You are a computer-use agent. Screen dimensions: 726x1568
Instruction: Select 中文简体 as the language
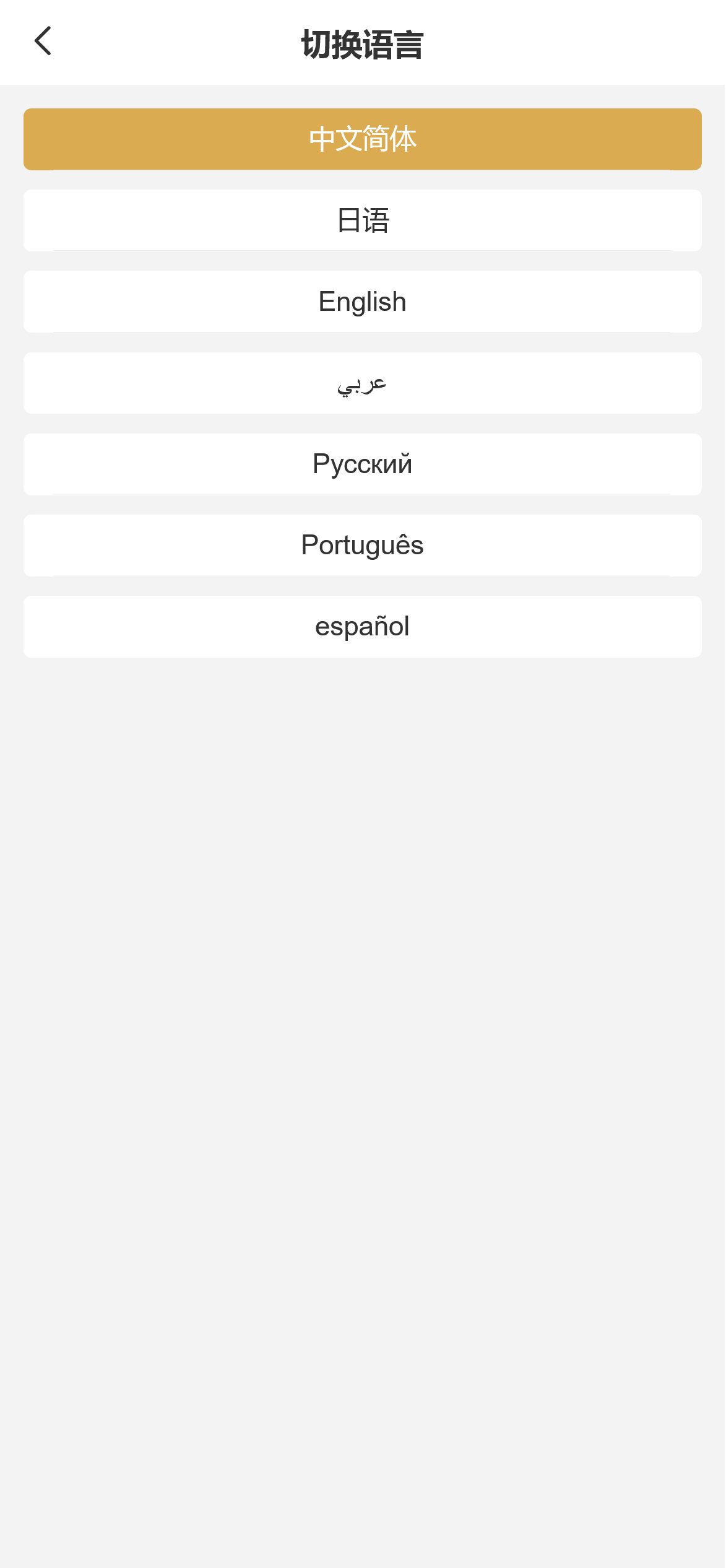363,139
